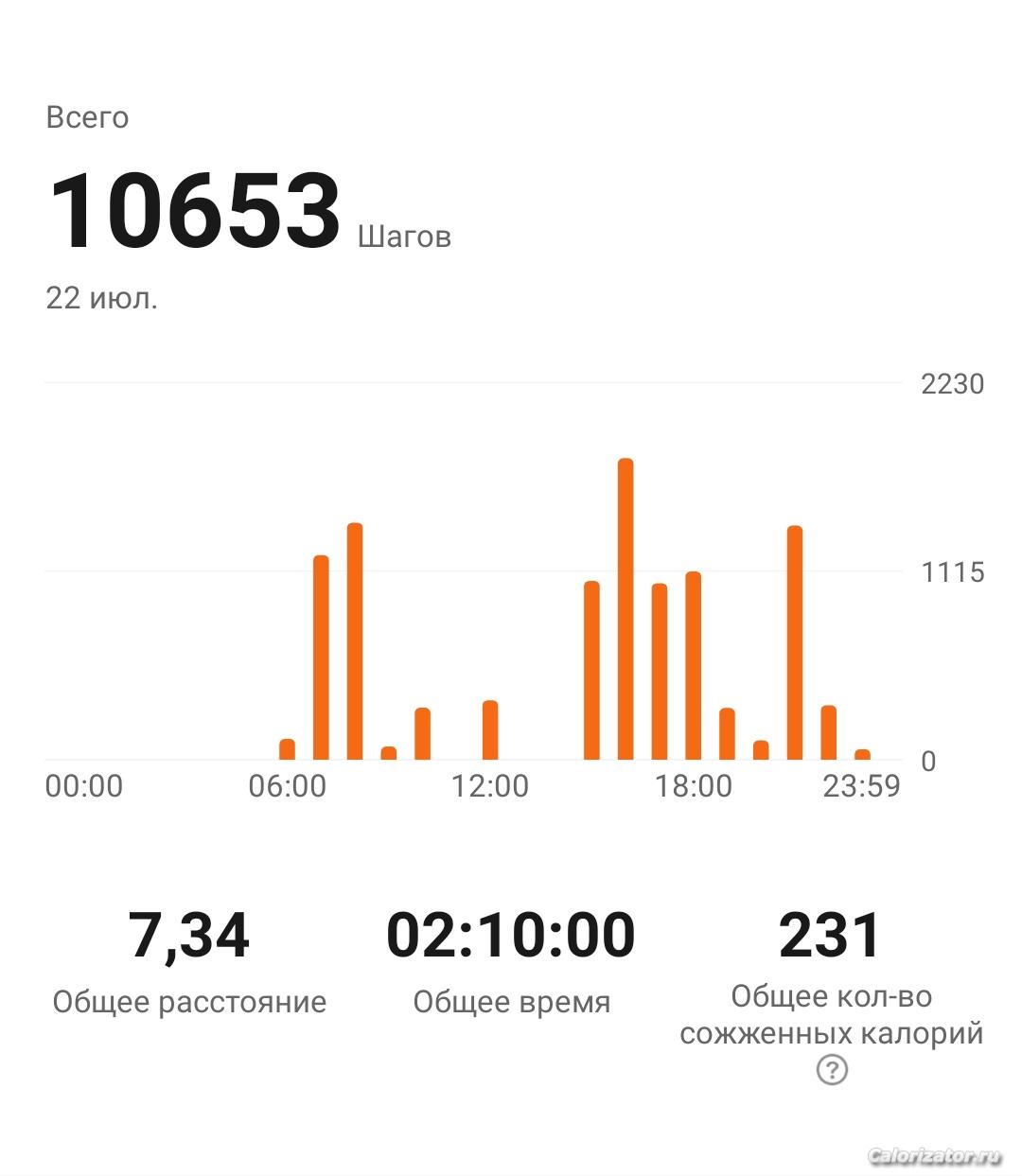Open the burned calories help question mark
The image size is (1022, 1176).
(832, 1070)
